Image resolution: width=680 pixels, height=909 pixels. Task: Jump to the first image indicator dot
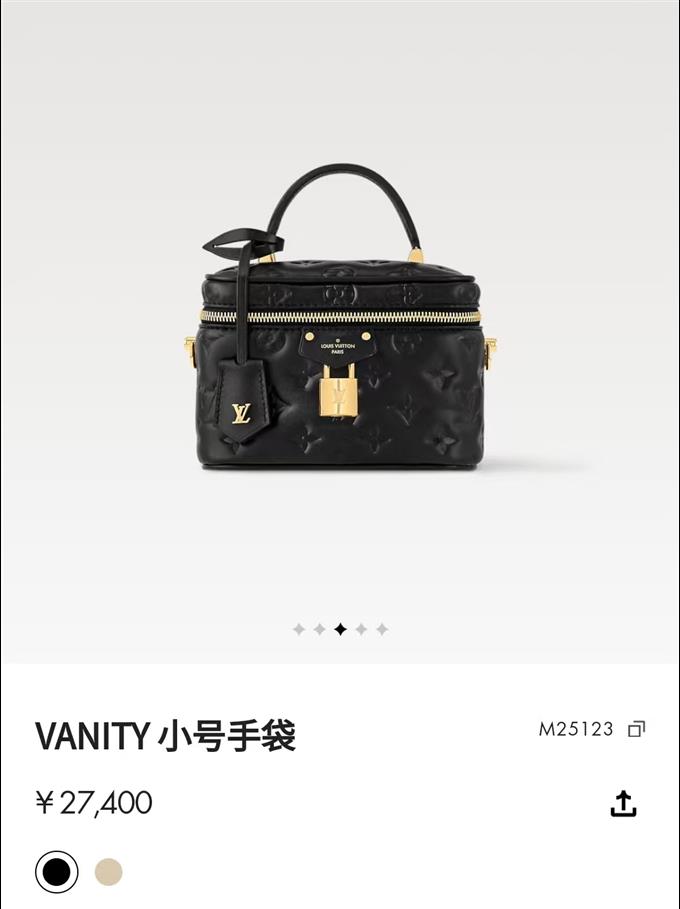point(299,629)
